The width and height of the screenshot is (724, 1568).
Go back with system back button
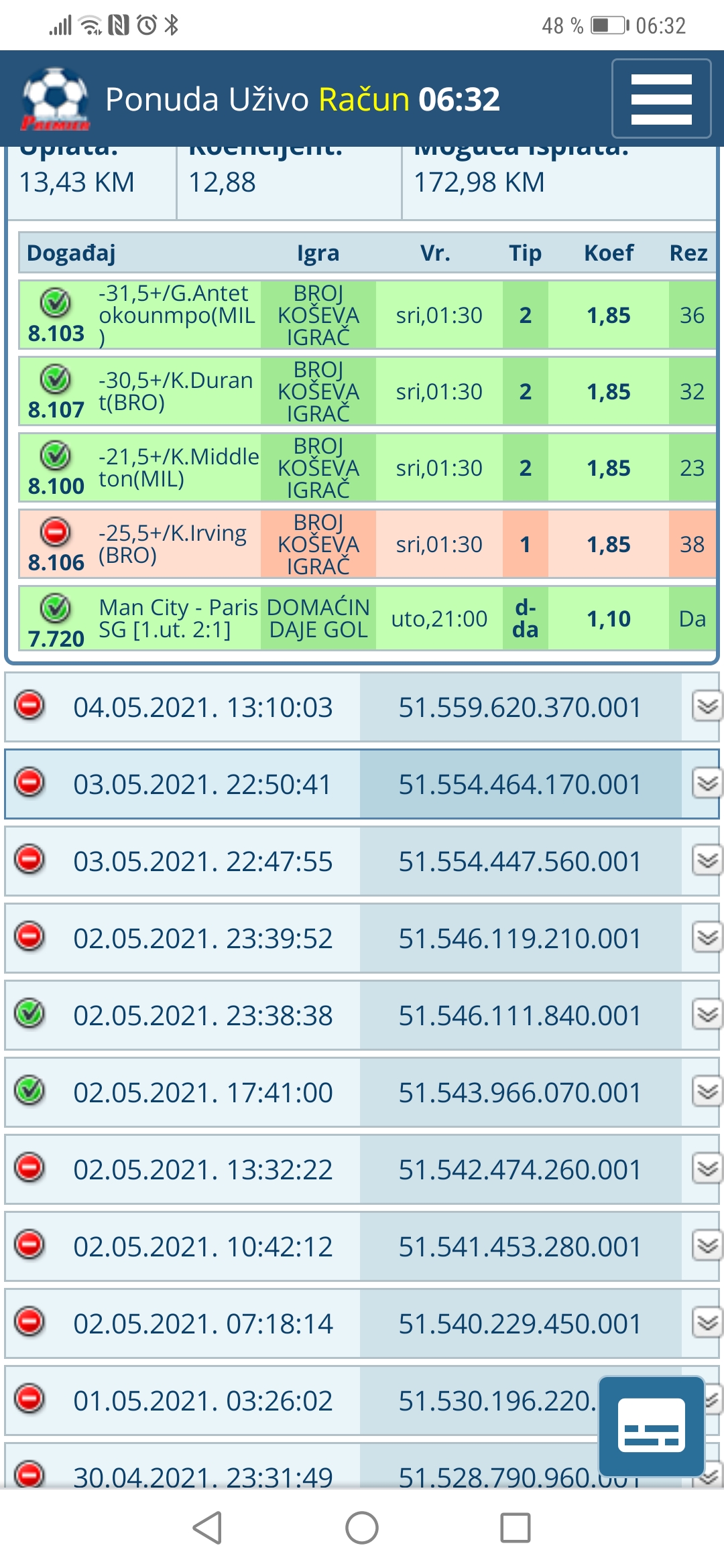[x=207, y=1528]
